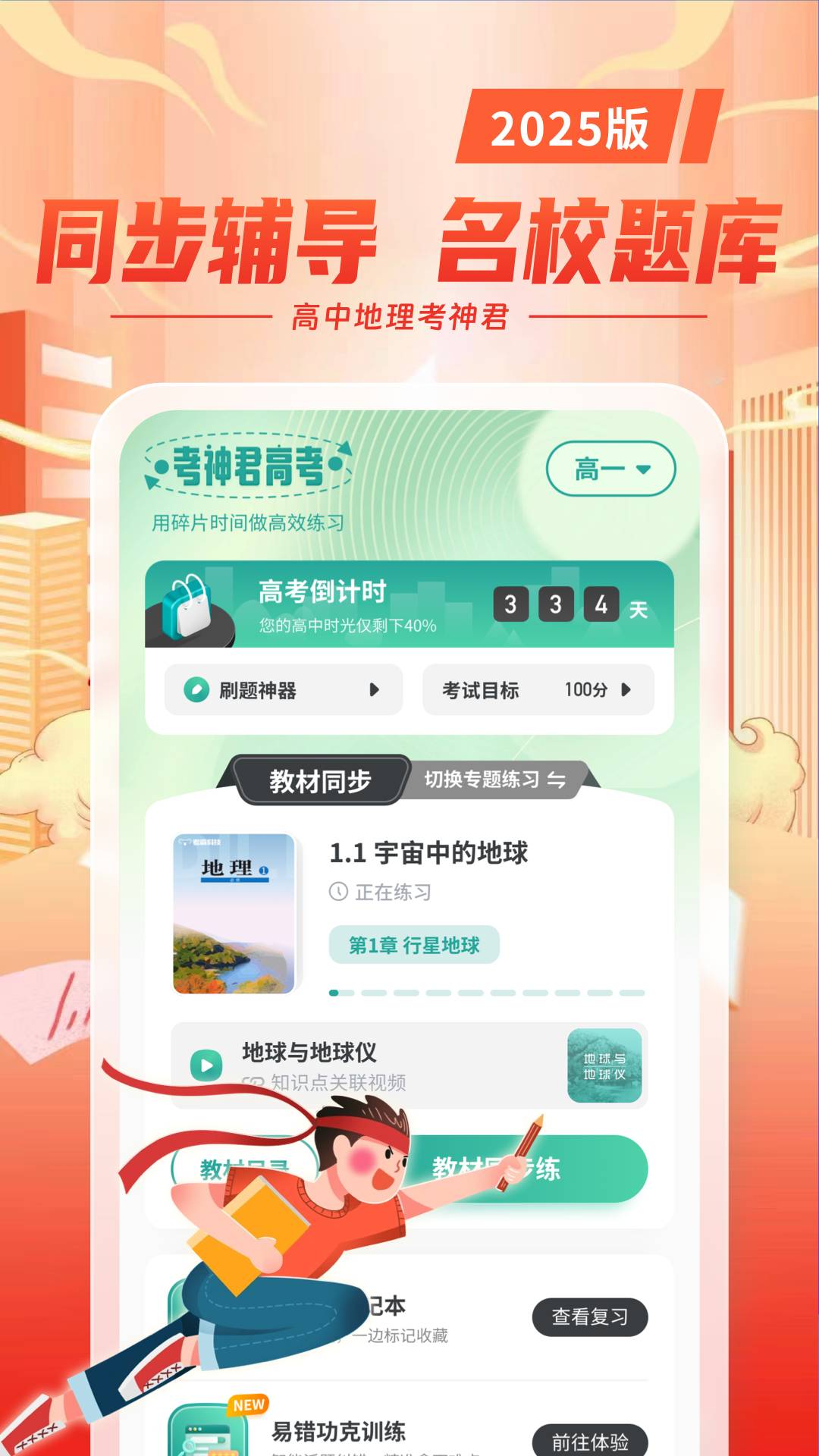Open the 地球与地球仪 video thumbnail
819x1456 pixels.
pos(604,1065)
